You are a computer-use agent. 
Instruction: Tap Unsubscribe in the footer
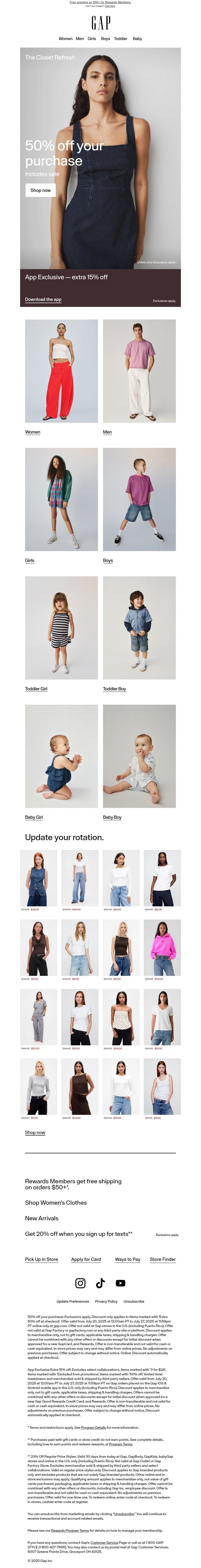click(134, 1301)
